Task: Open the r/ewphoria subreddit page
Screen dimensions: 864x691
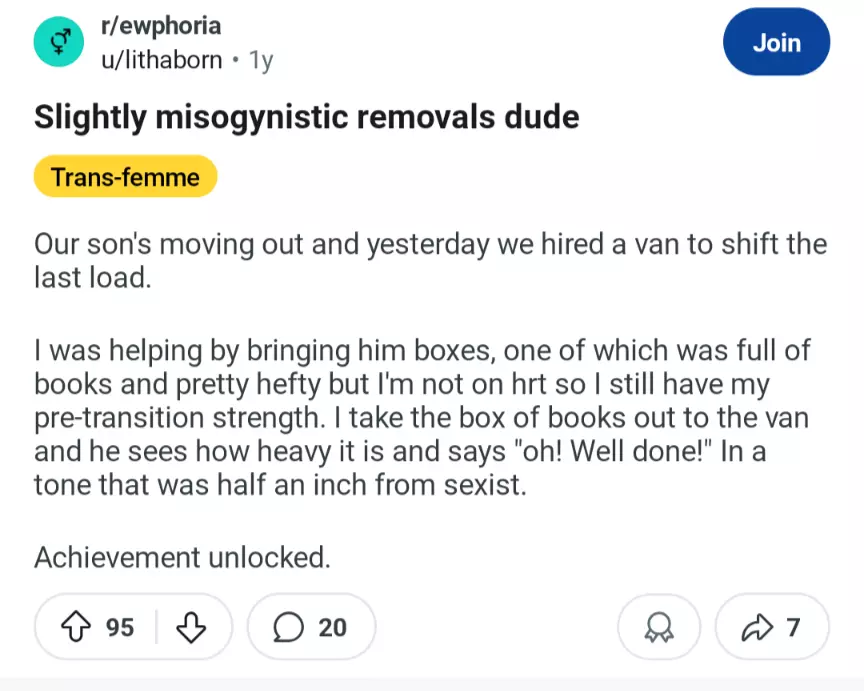Action: pyautogui.click(x=161, y=25)
